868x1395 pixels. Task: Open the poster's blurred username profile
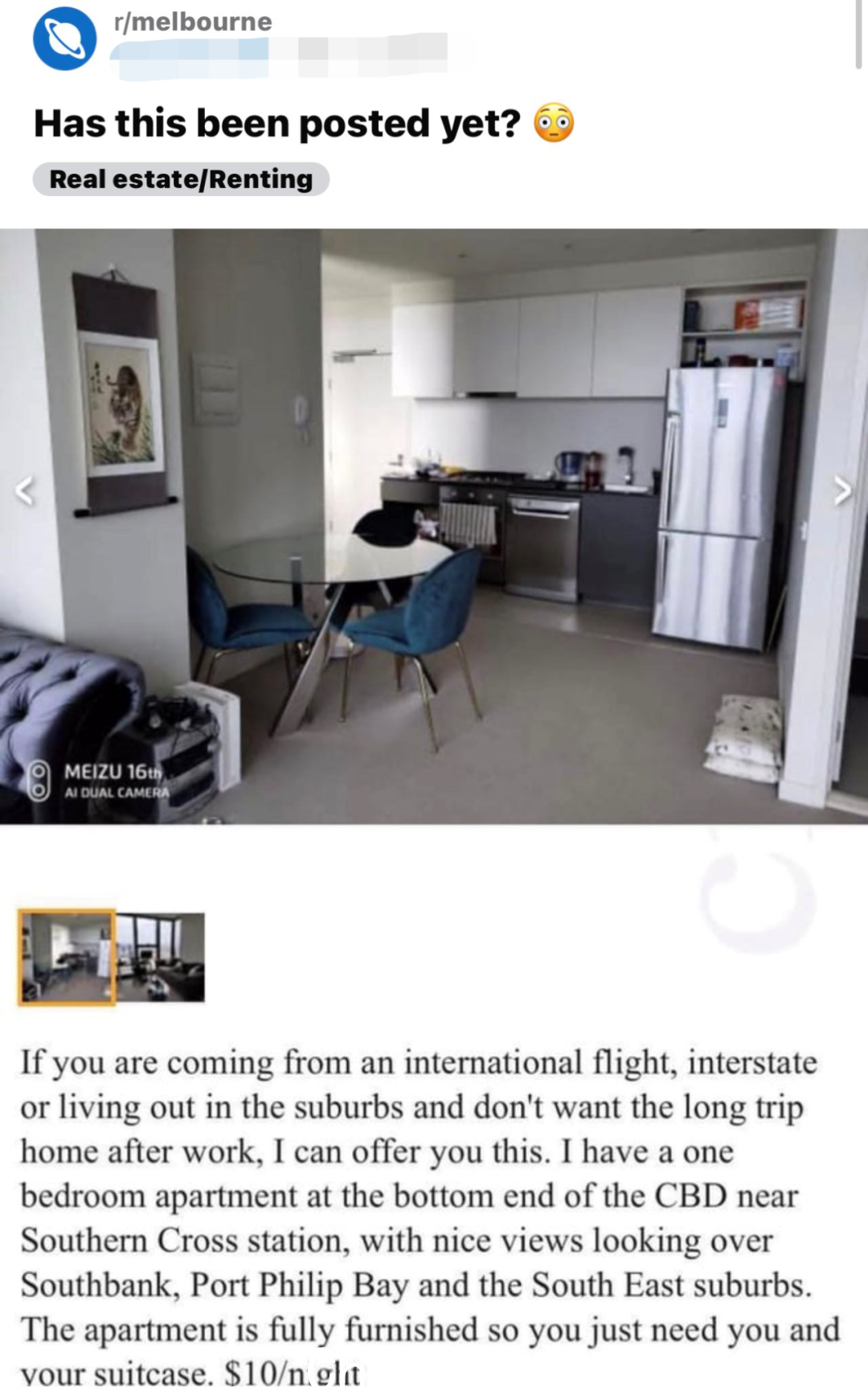pyautogui.click(x=277, y=56)
